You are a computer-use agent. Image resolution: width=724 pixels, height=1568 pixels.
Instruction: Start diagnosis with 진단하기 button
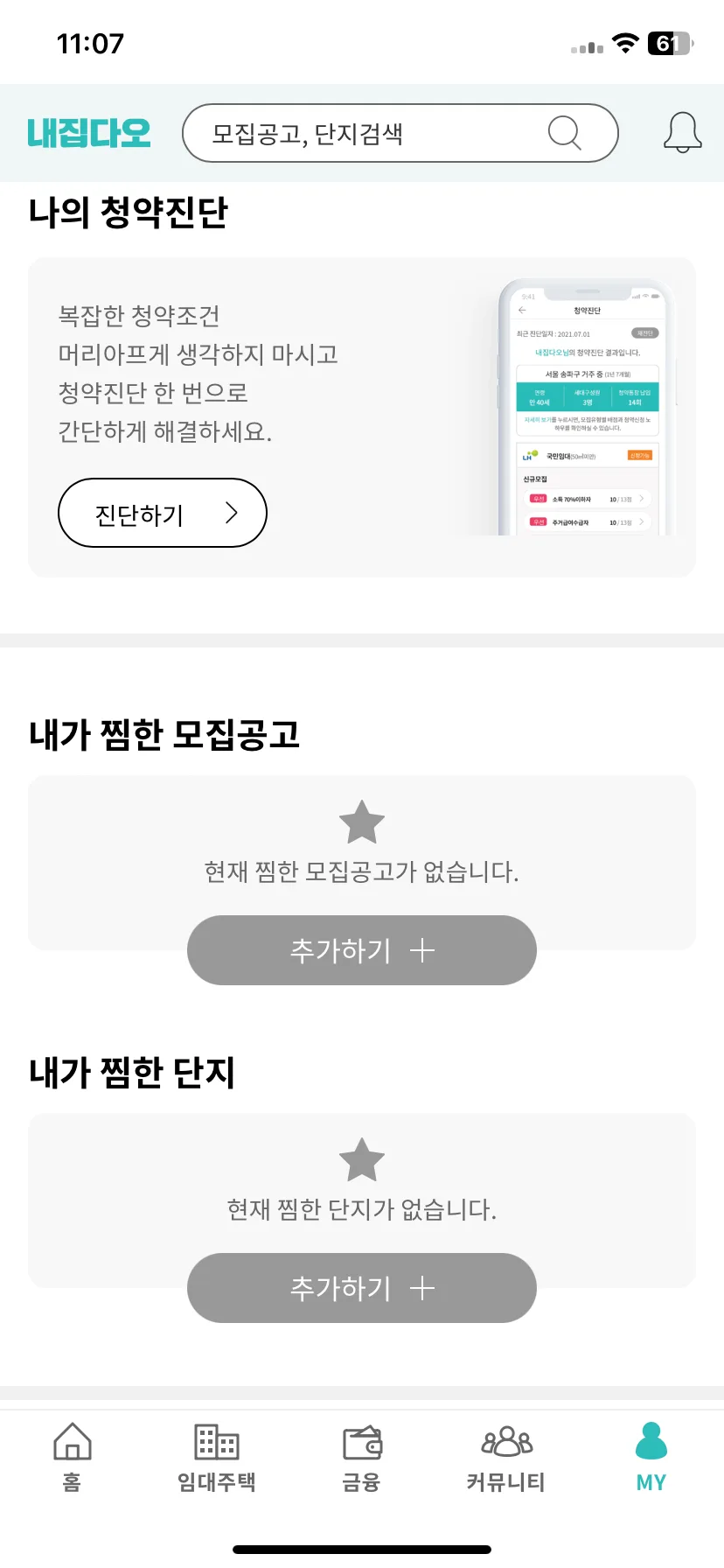[x=163, y=513]
